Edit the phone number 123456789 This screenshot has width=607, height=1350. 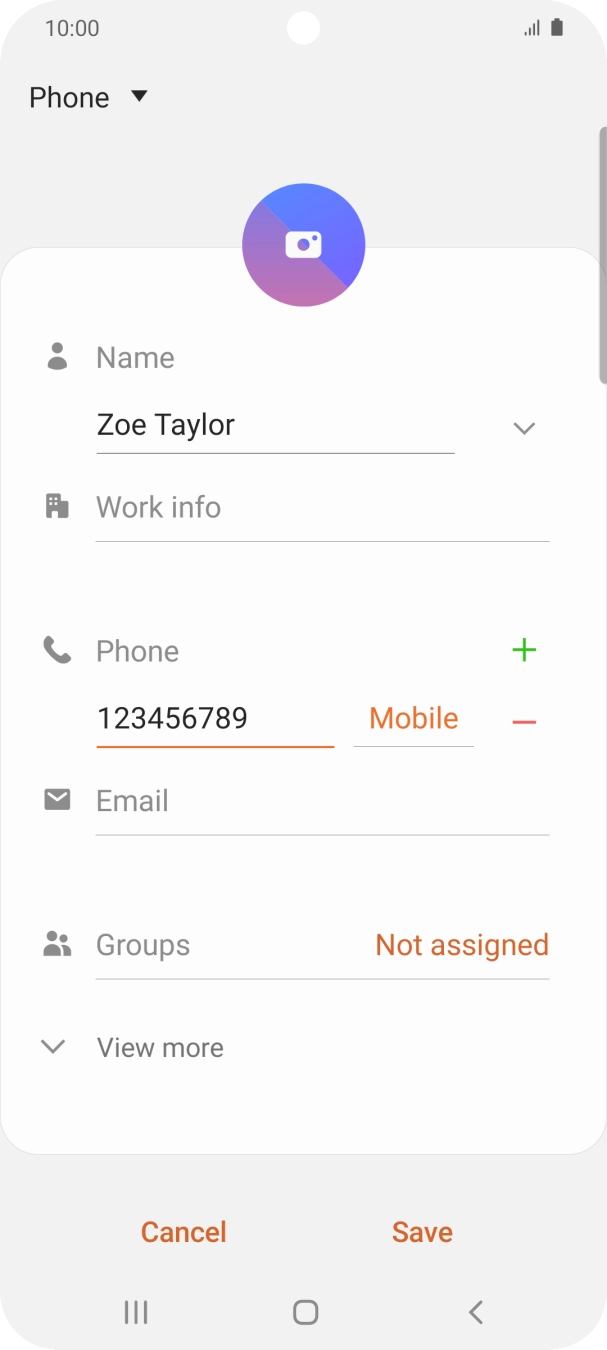(x=214, y=719)
